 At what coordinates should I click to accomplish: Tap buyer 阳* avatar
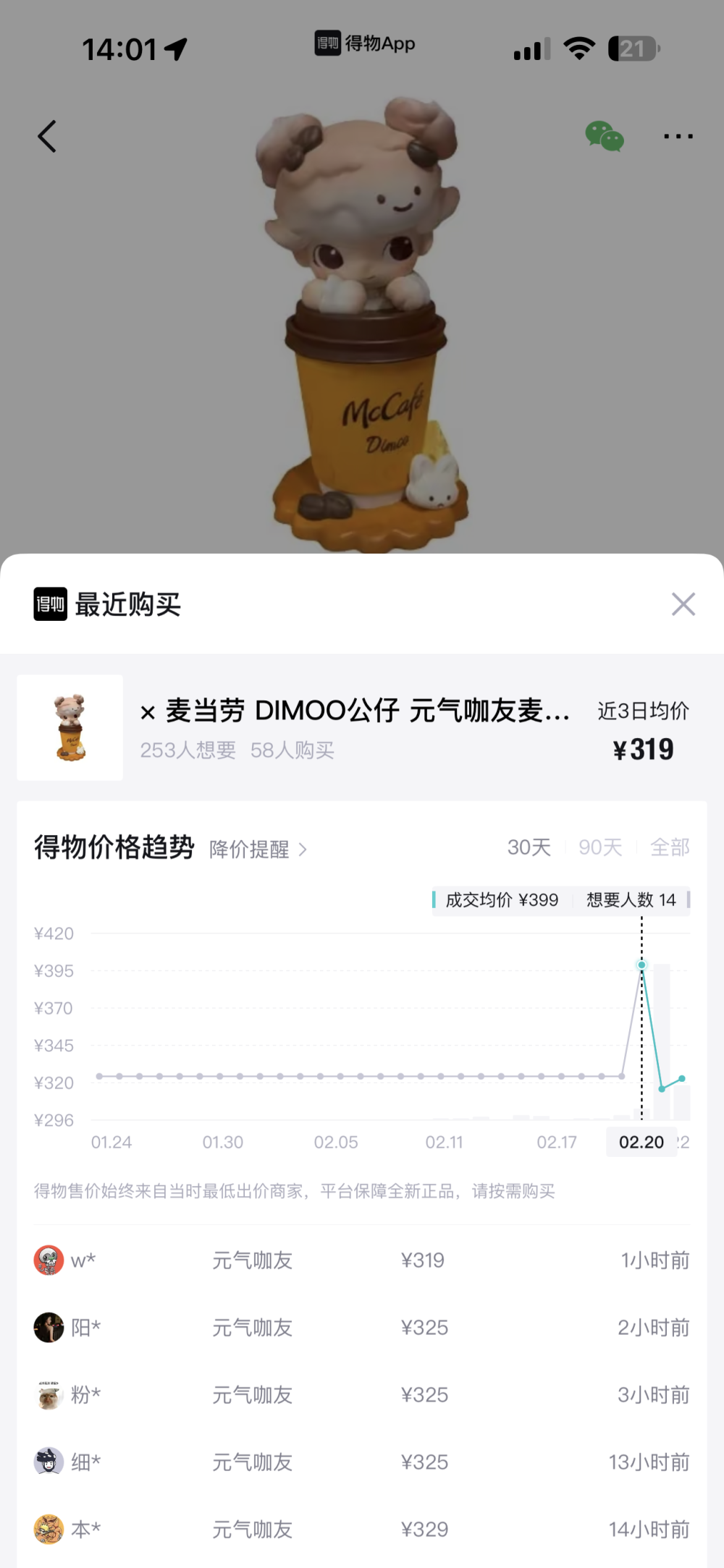pyautogui.click(x=49, y=1327)
